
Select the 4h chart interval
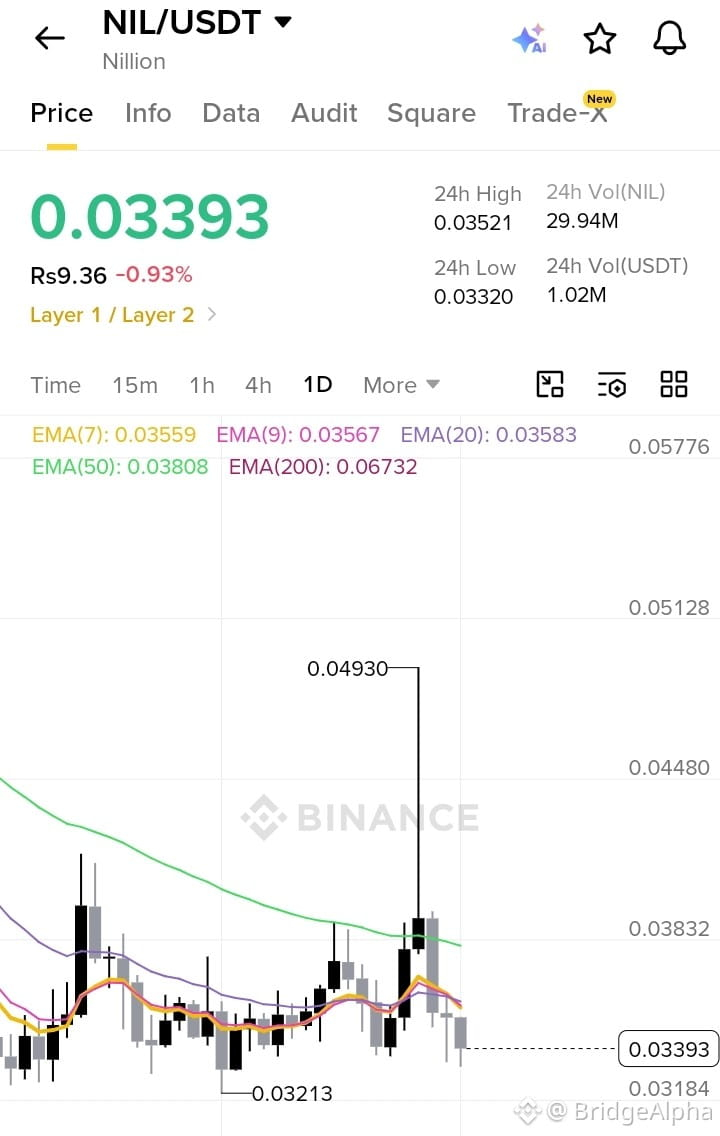click(x=258, y=385)
